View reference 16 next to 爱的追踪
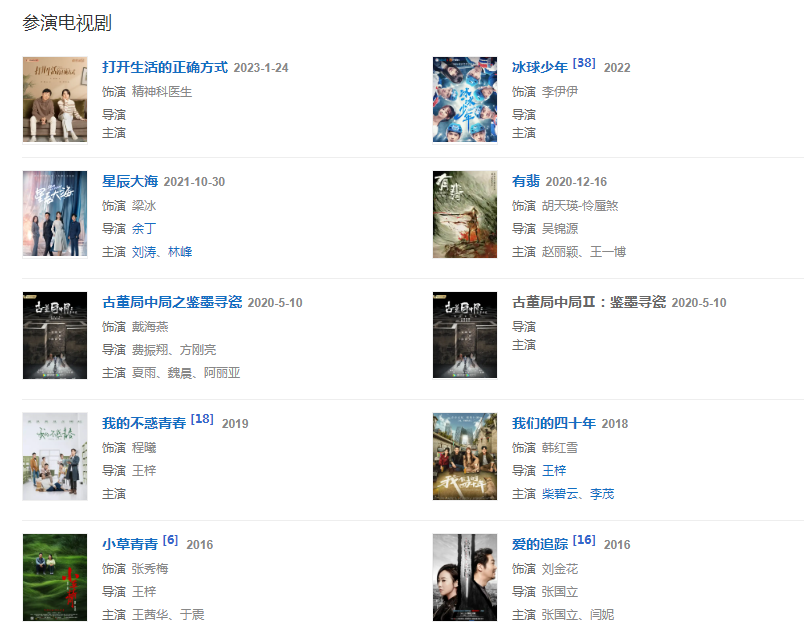This screenshot has height=630, width=804. click(x=584, y=540)
